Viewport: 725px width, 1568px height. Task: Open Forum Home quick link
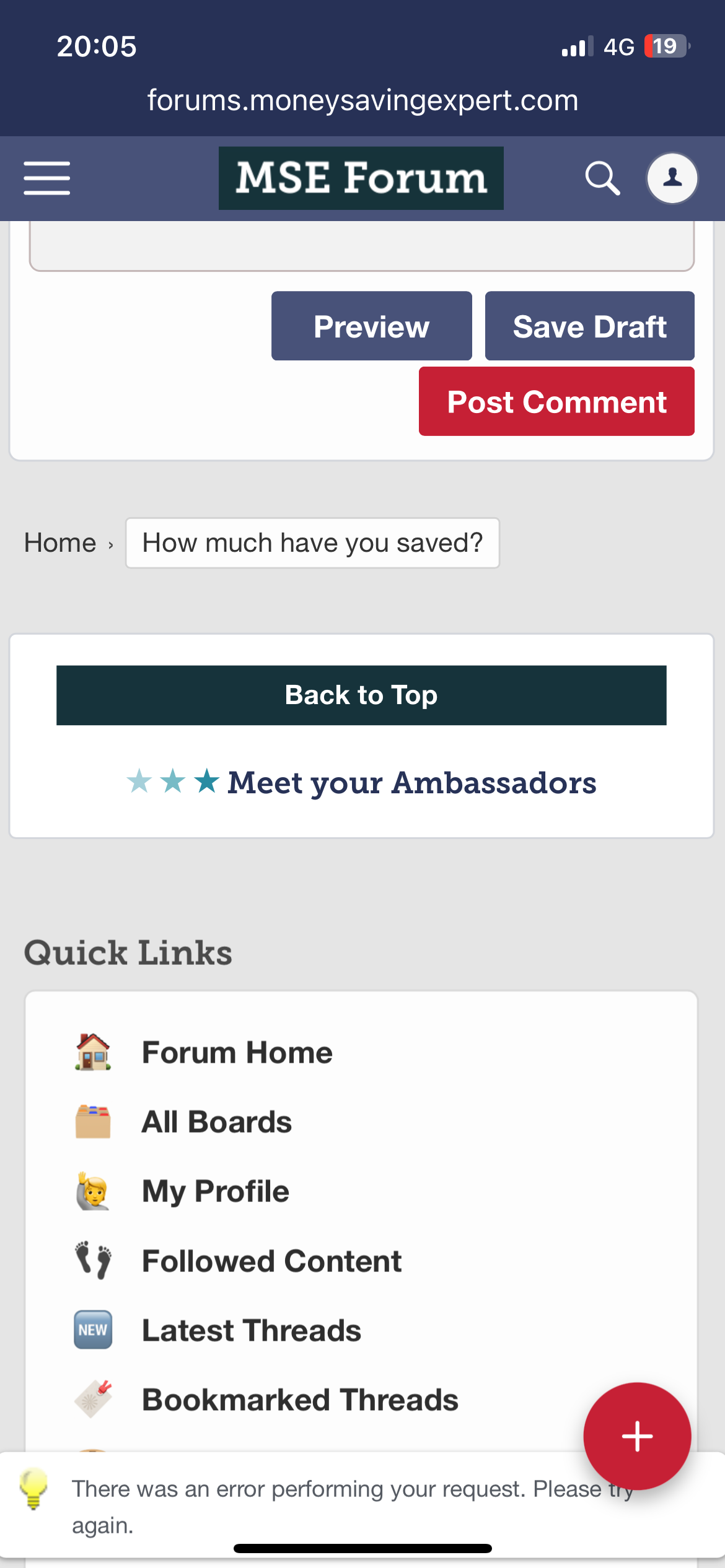coord(237,1053)
